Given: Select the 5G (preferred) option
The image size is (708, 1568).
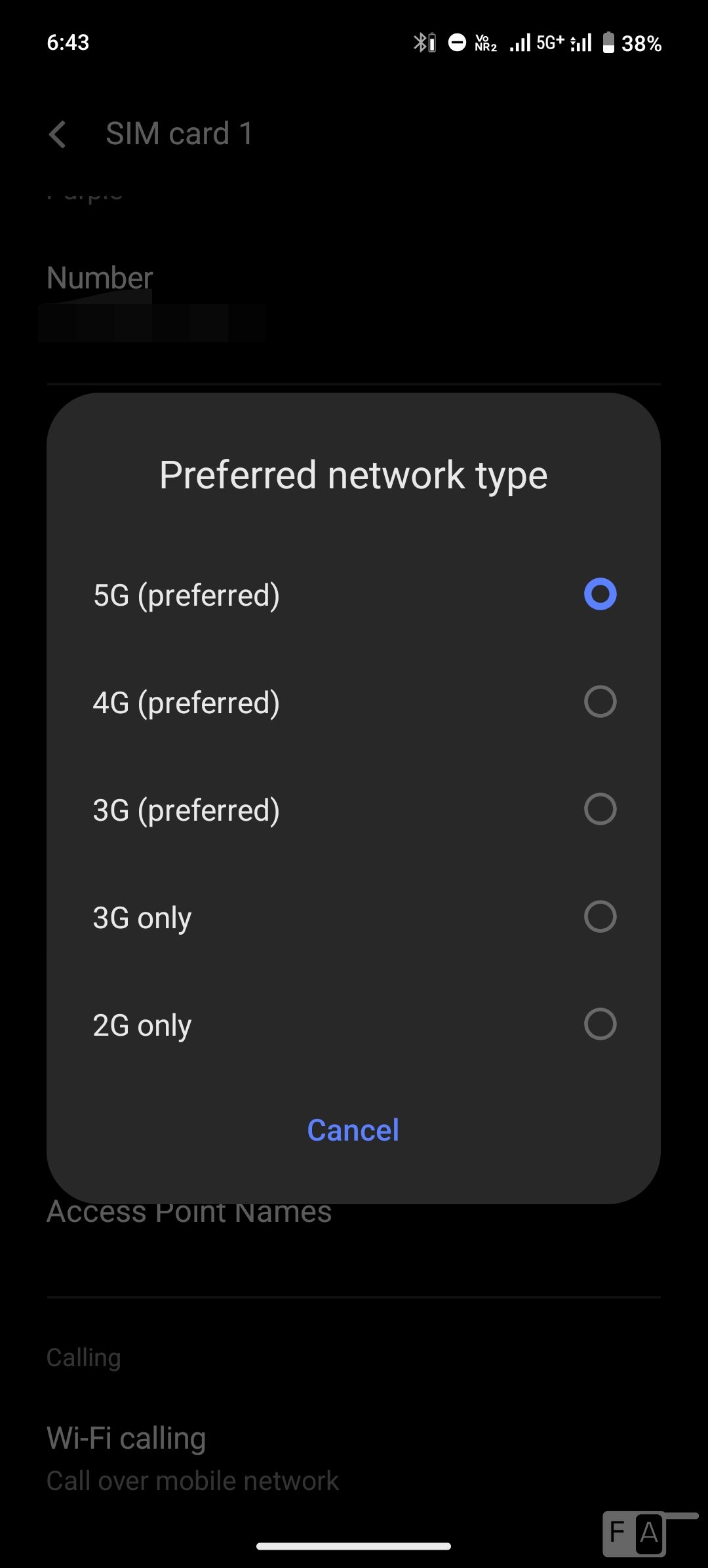Looking at the screenshot, I should click(353, 595).
